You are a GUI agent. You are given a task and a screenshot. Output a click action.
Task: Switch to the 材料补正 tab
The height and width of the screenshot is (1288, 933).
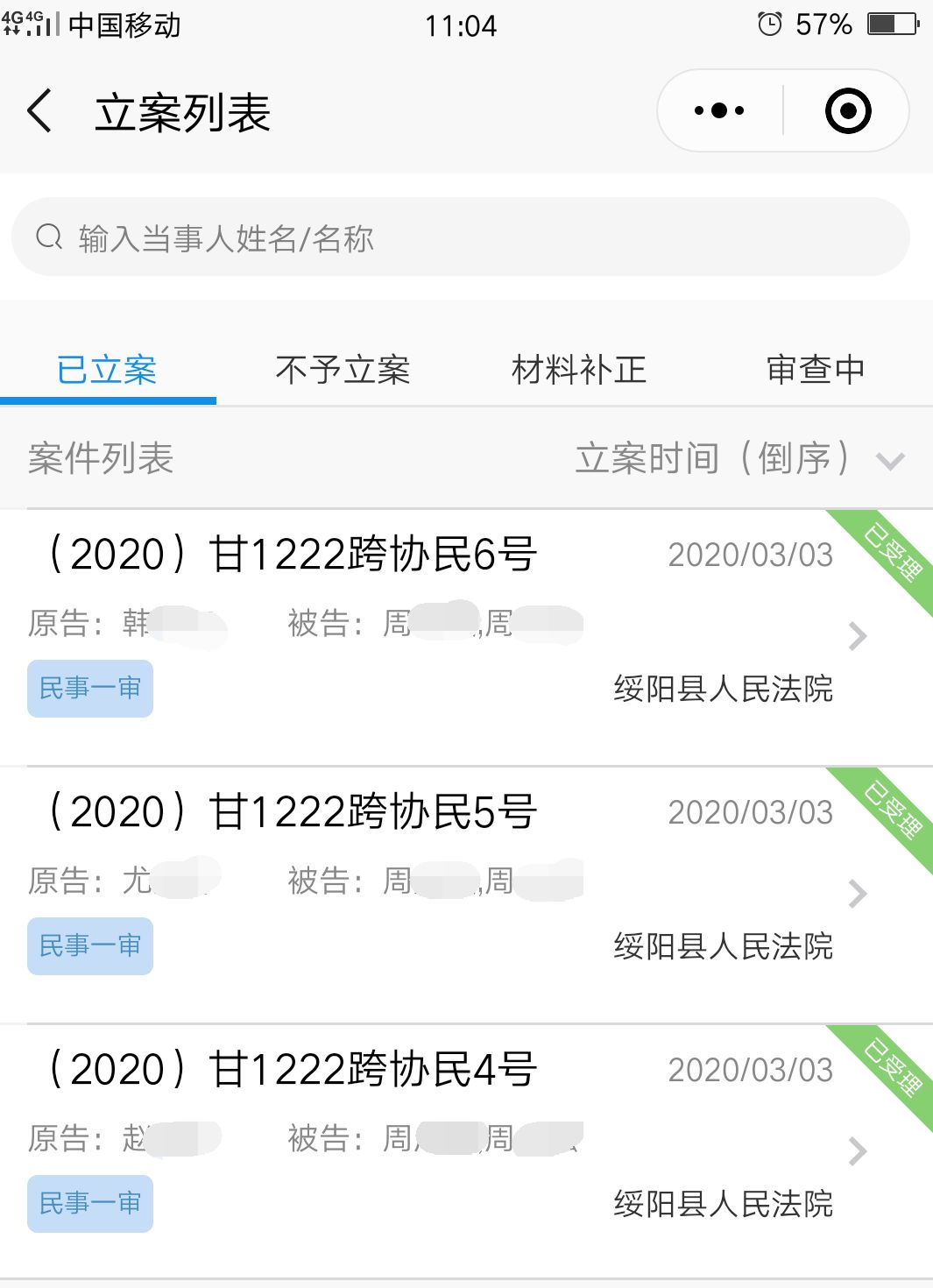(579, 370)
